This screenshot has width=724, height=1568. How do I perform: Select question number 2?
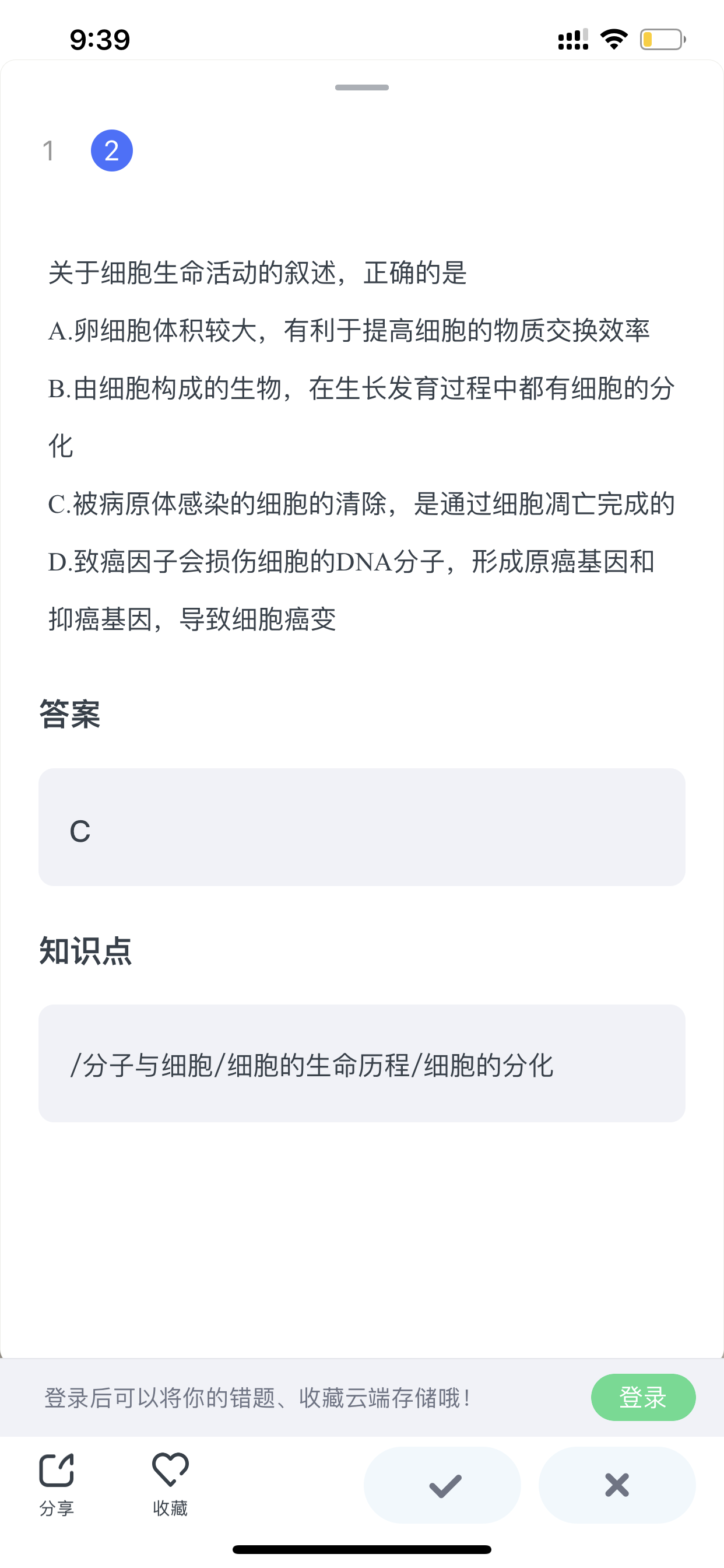[x=112, y=151]
